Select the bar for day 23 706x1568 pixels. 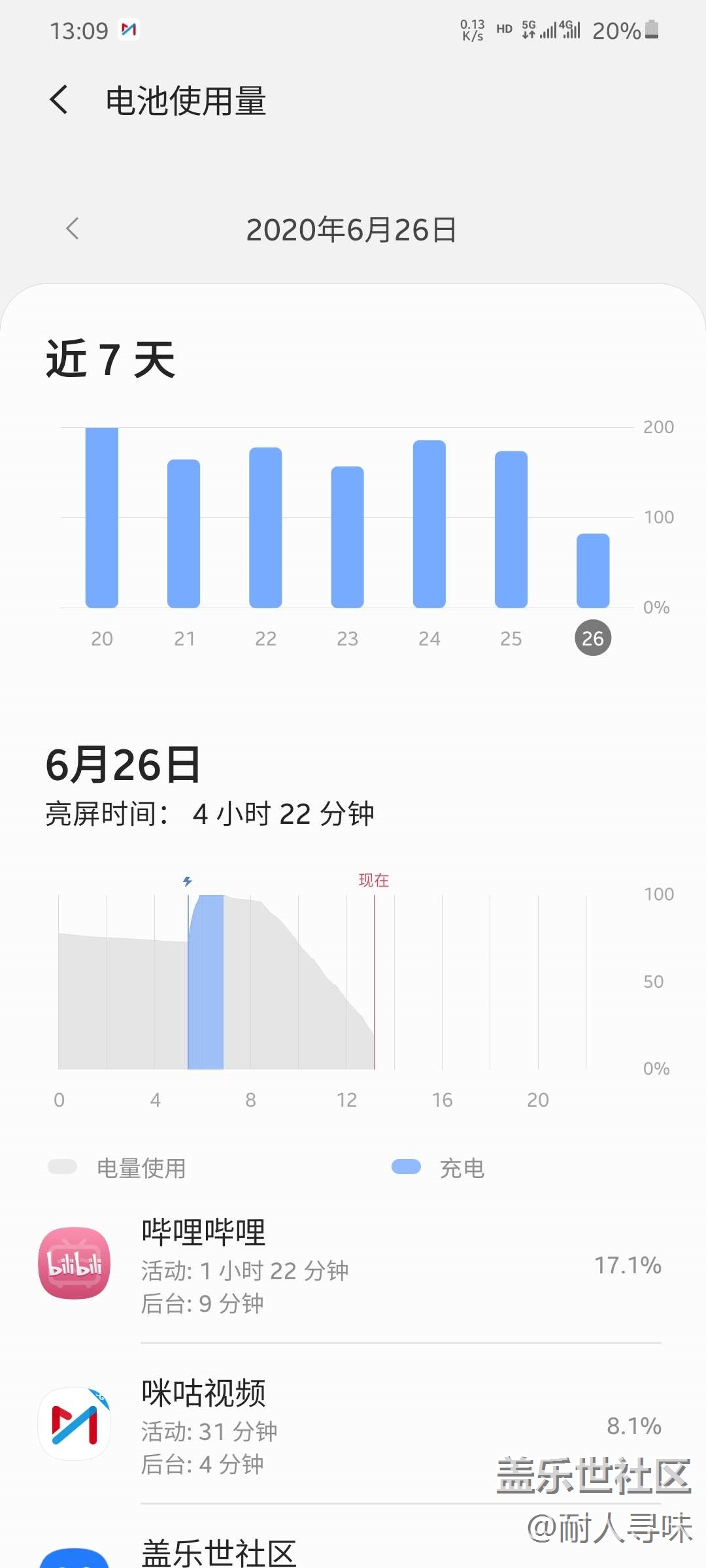pyautogui.click(x=347, y=537)
